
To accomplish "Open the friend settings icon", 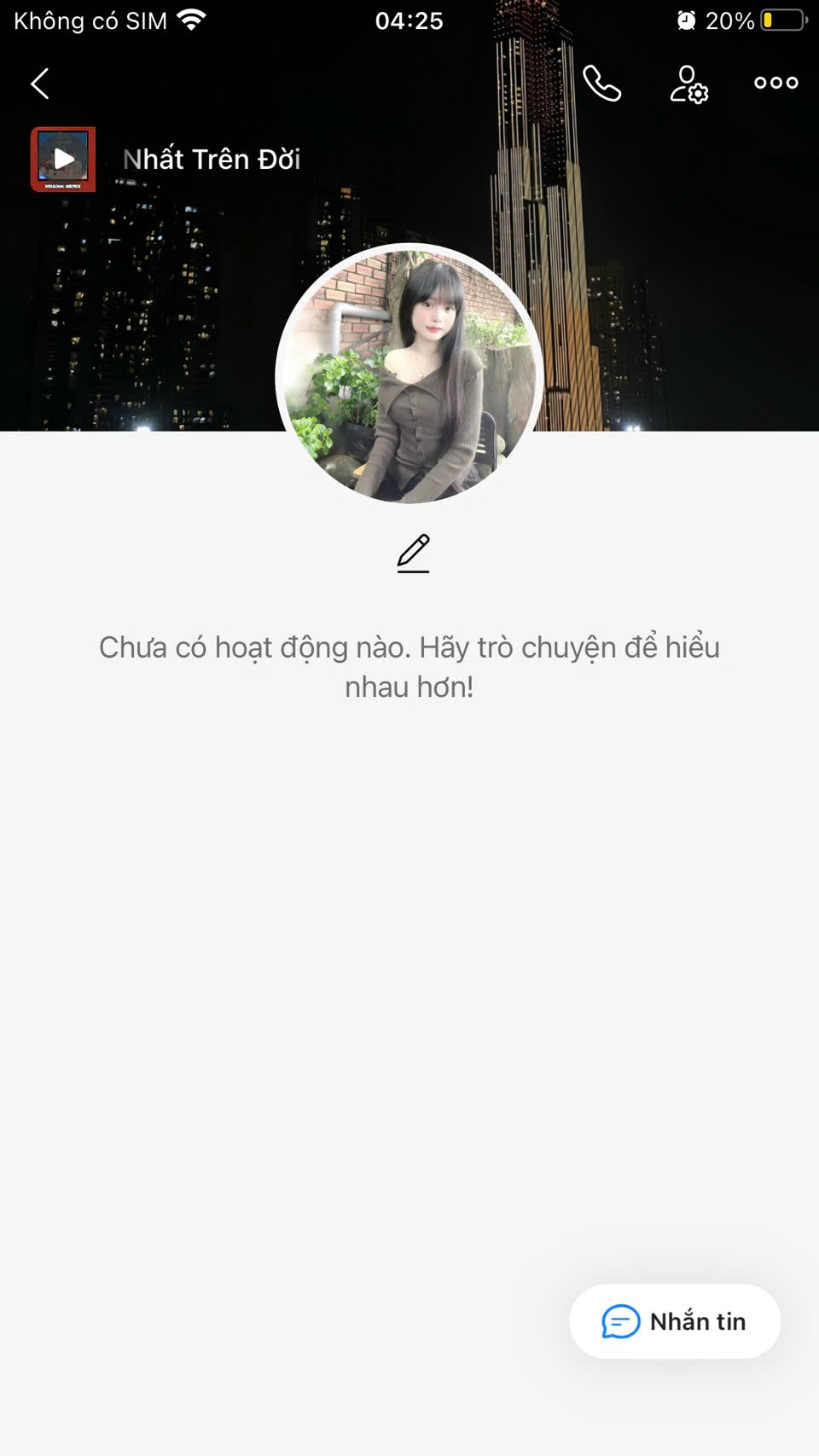I will point(688,84).
